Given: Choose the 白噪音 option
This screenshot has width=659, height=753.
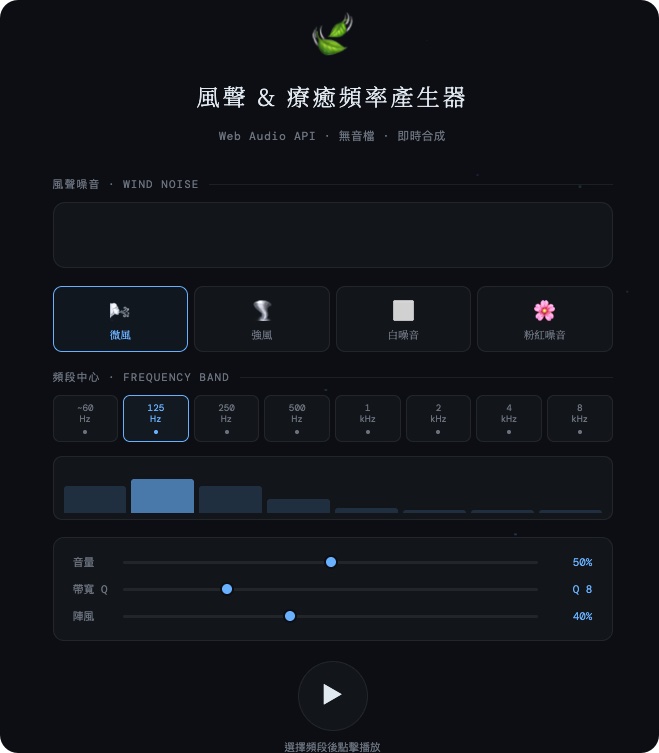Looking at the screenshot, I should click(403, 319).
